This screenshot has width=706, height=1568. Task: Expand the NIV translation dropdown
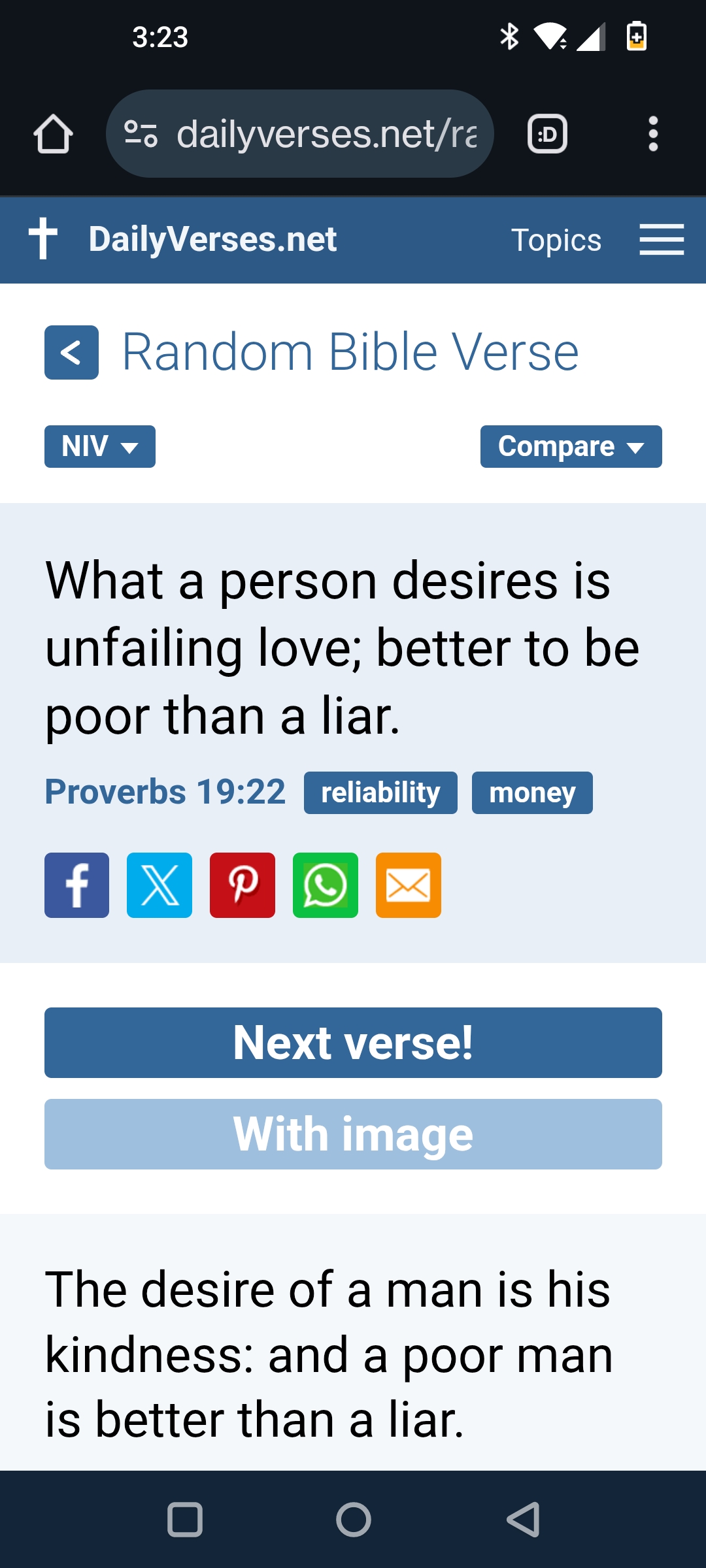click(x=100, y=447)
